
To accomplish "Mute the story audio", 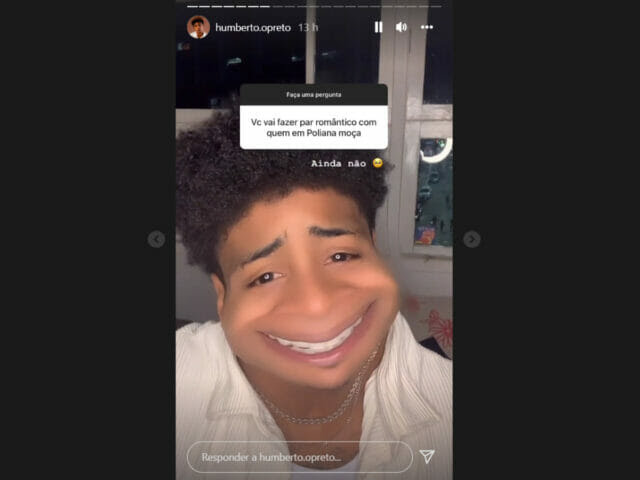I will click(401, 27).
